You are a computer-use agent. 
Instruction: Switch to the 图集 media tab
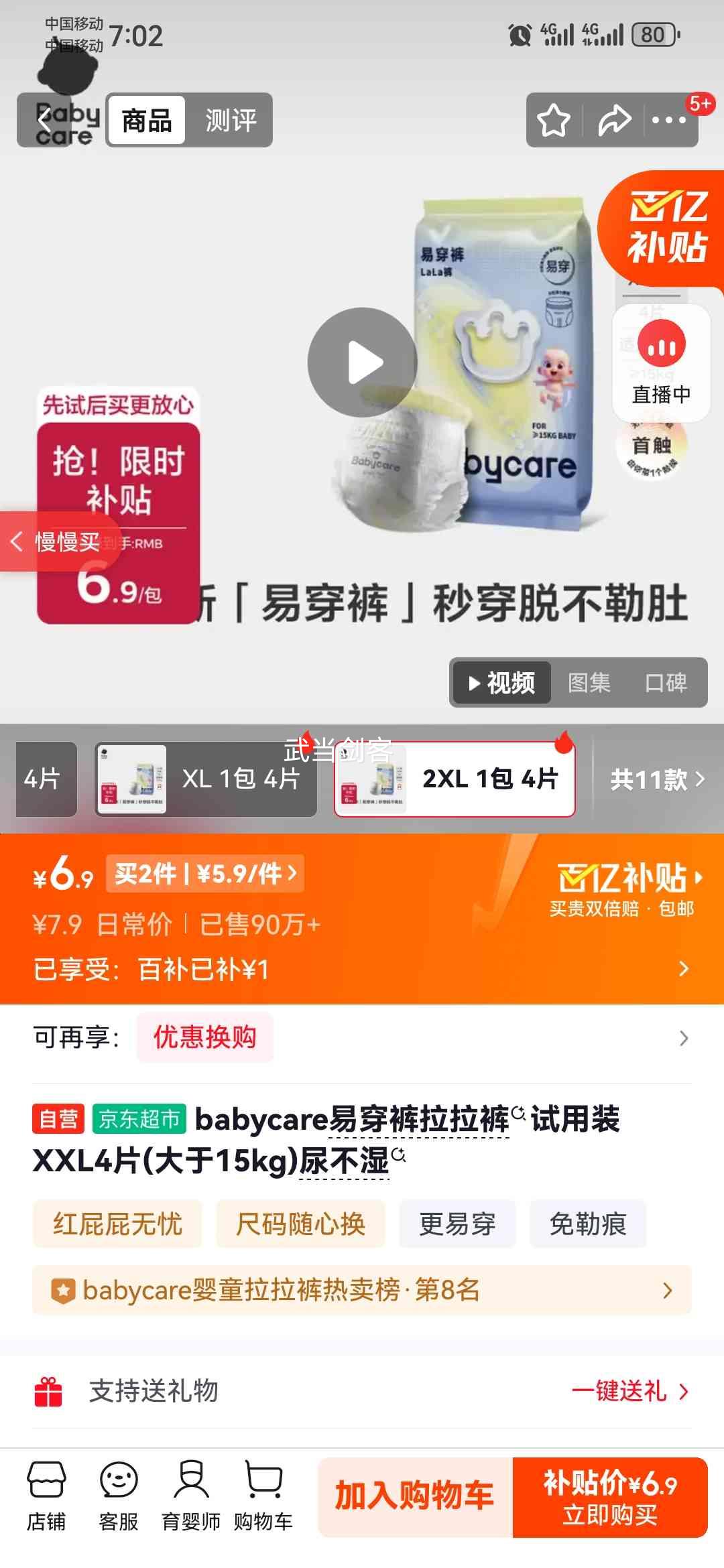[589, 682]
